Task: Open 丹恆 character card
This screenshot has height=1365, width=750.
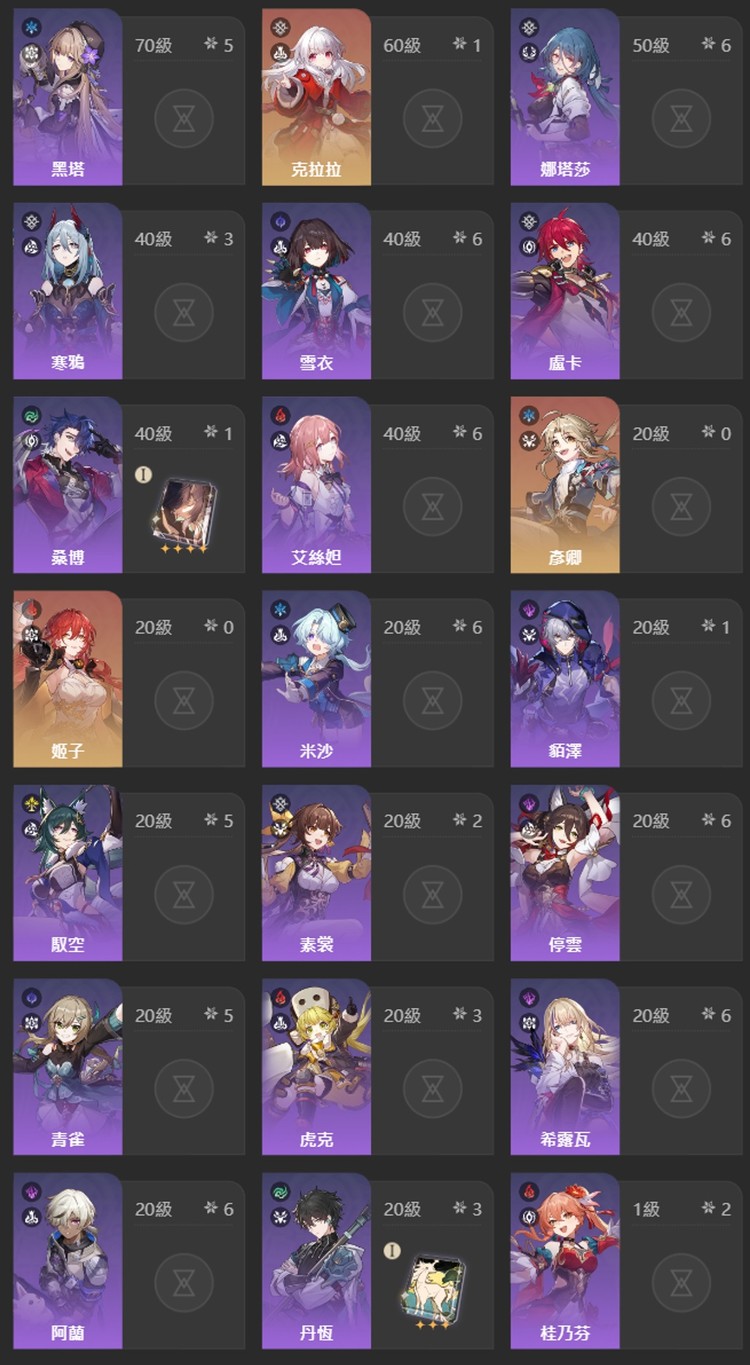Action: 316,1261
